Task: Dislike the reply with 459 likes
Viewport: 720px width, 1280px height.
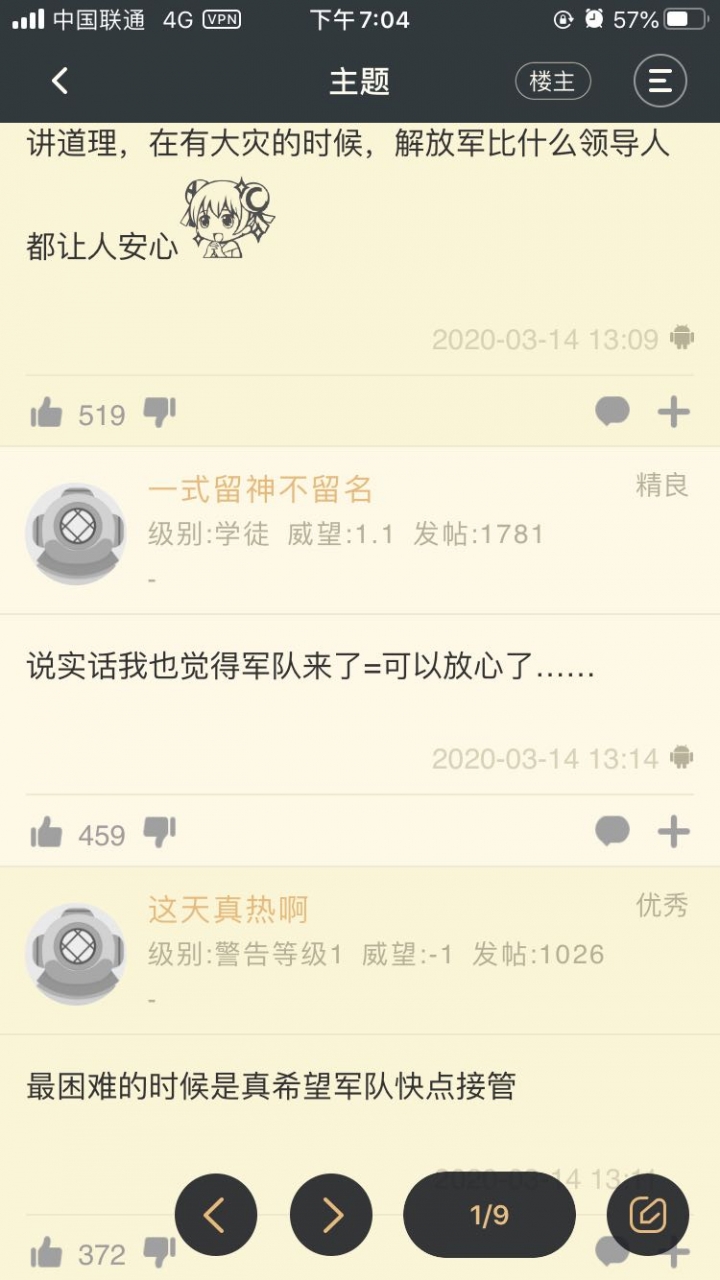Action: (x=160, y=830)
